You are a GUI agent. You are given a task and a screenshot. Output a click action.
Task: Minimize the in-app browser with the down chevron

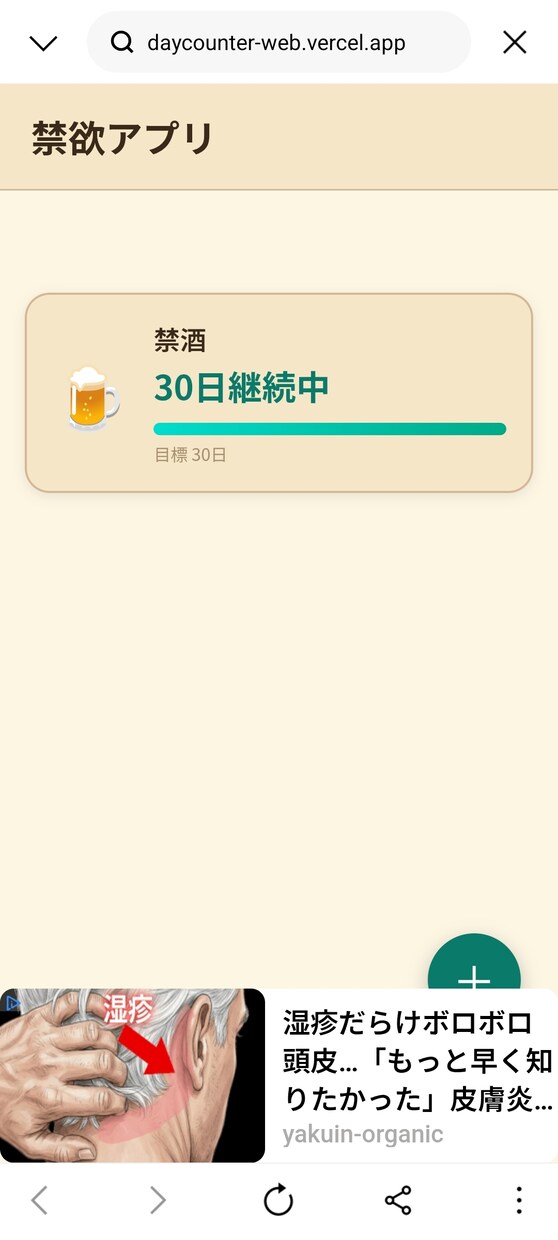(x=44, y=43)
